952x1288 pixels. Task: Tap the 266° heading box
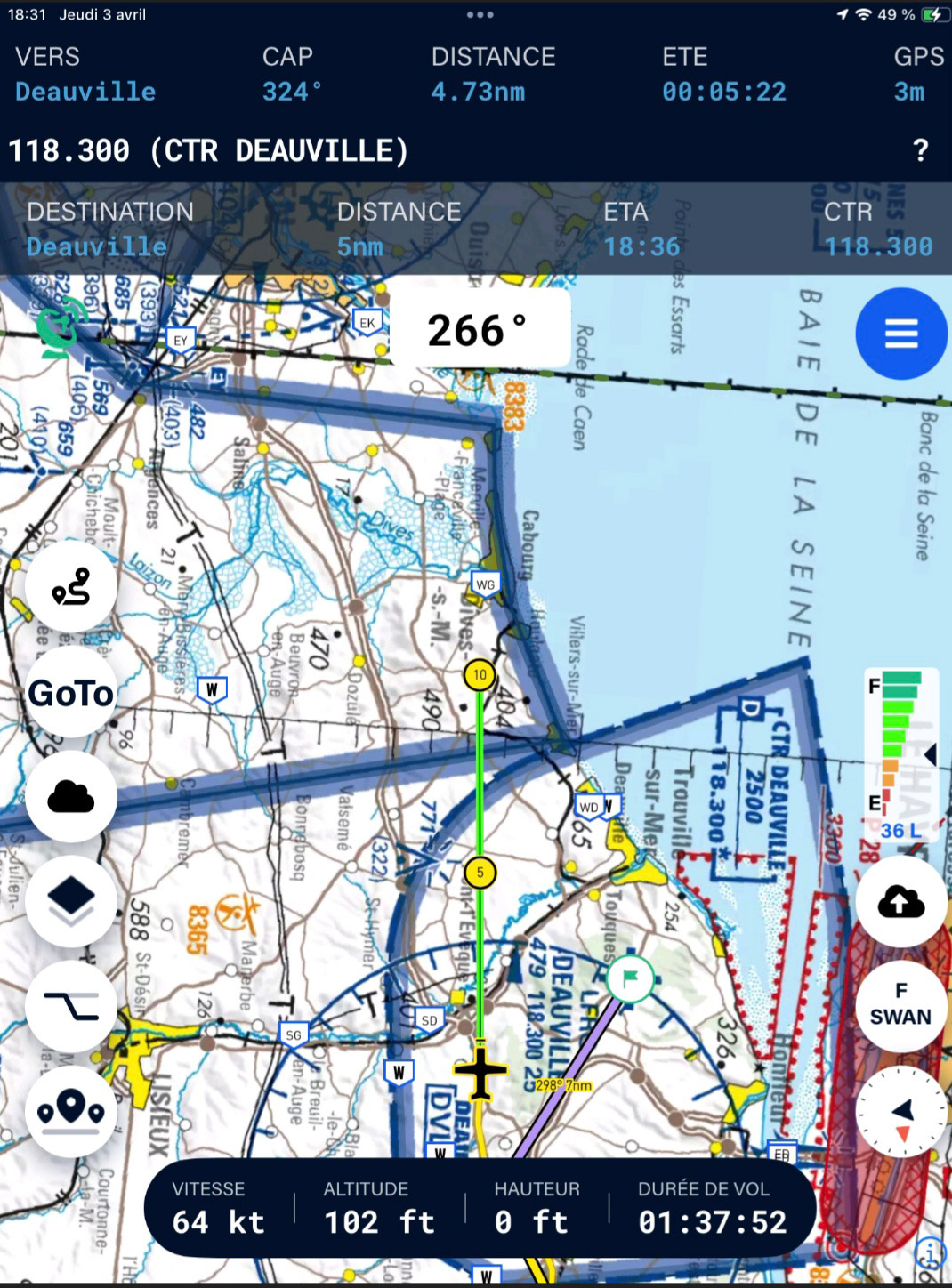479,330
